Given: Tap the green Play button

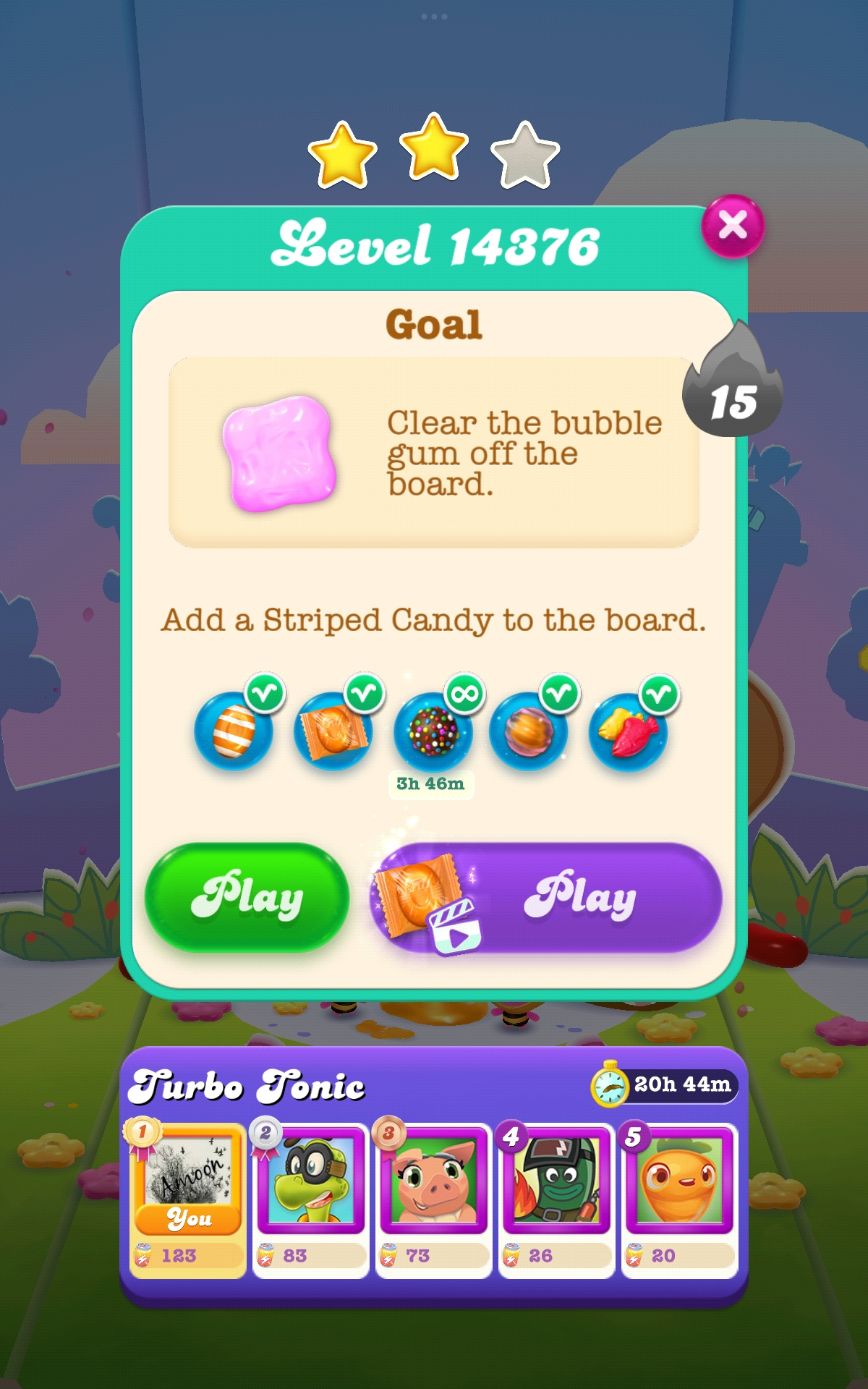Looking at the screenshot, I should pyautogui.click(x=247, y=897).
